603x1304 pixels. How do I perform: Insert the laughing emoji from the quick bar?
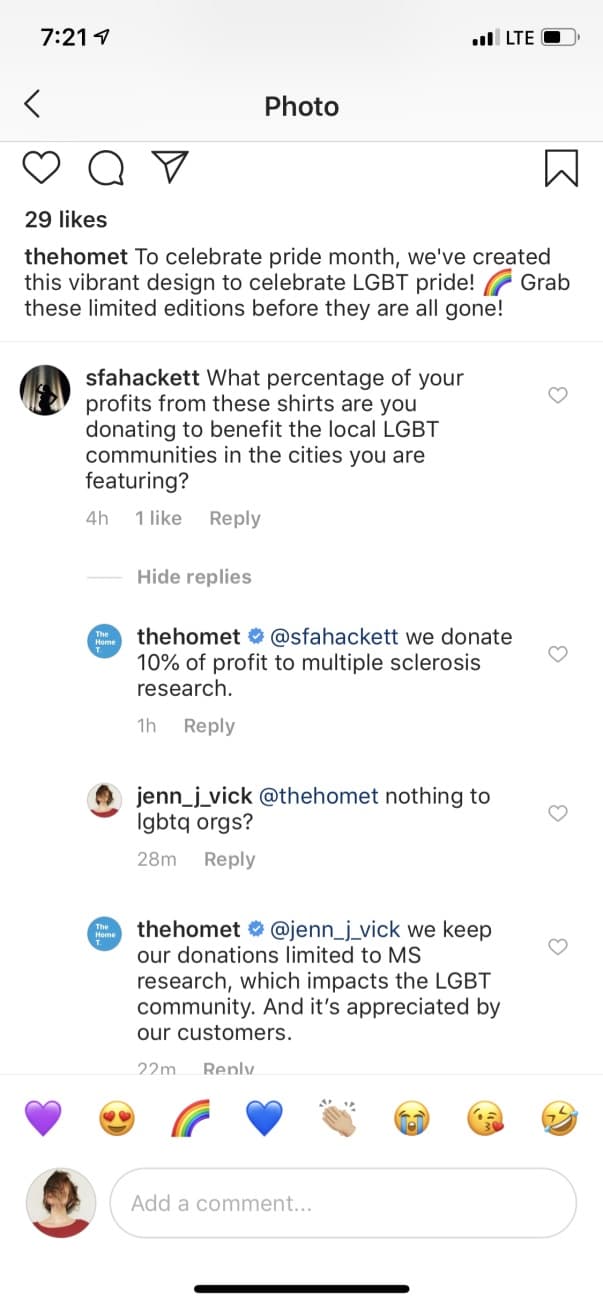click(560, 1117)
